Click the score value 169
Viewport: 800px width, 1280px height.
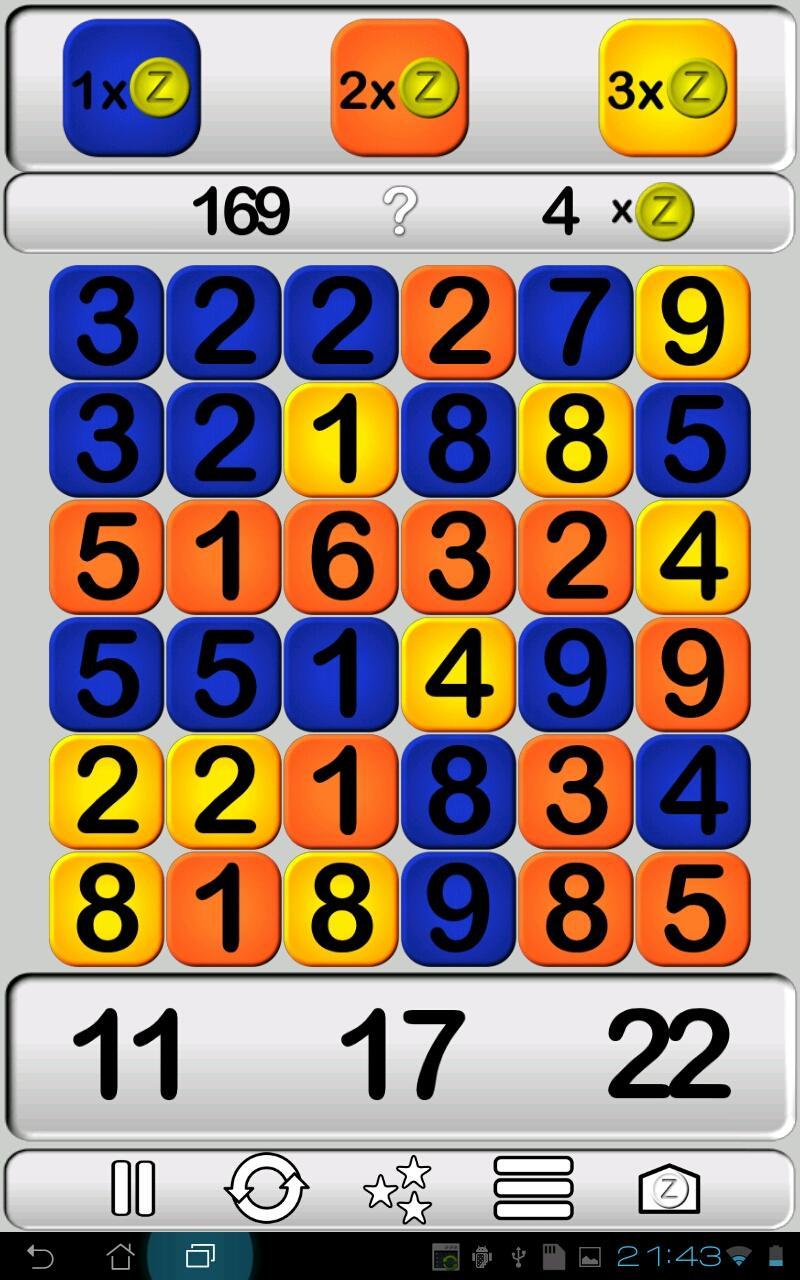240,211
